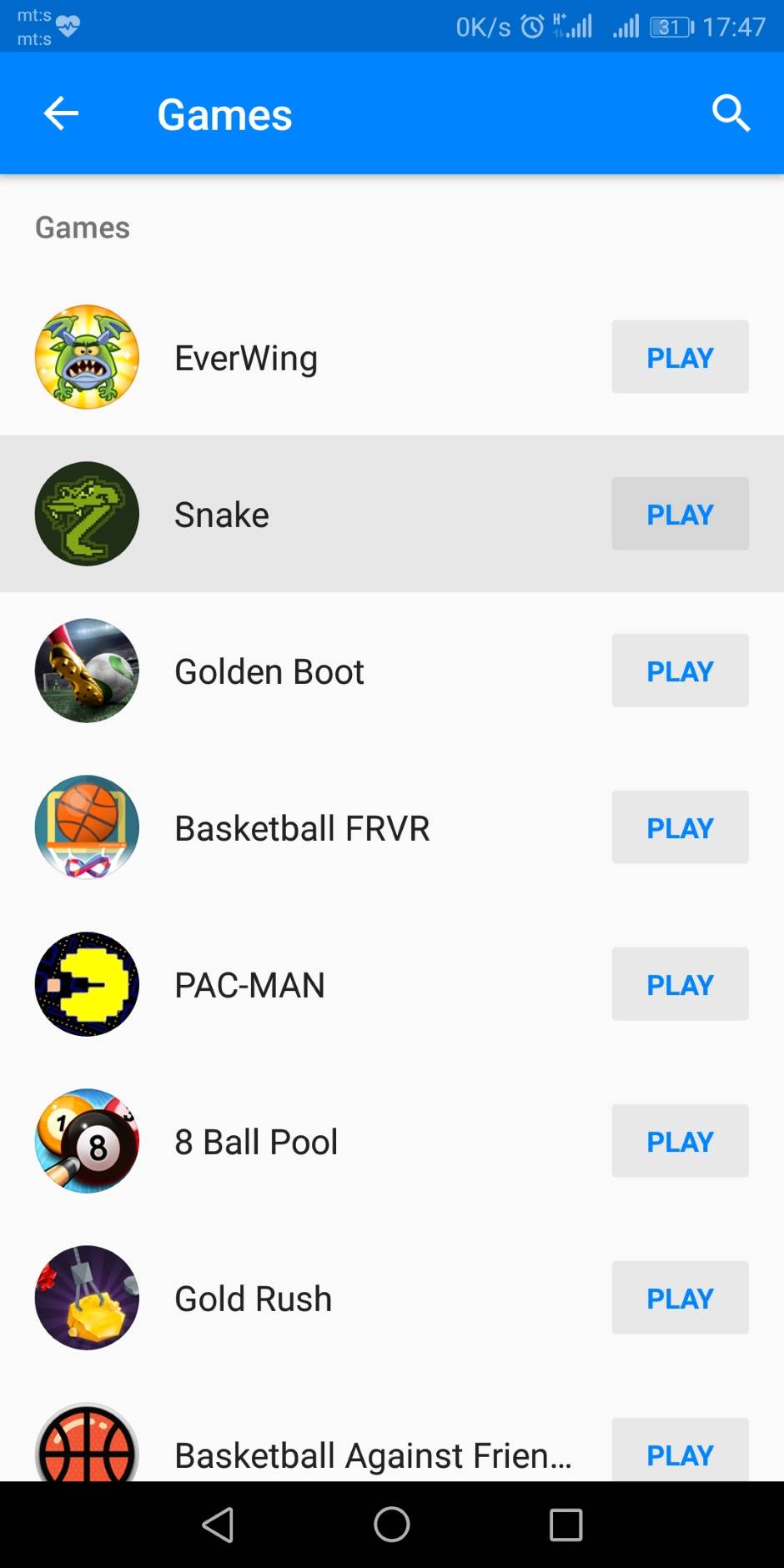The image size is (784, 1568).
Task: Play Basketball Against Friends
Action: (x=680, y=1453)
